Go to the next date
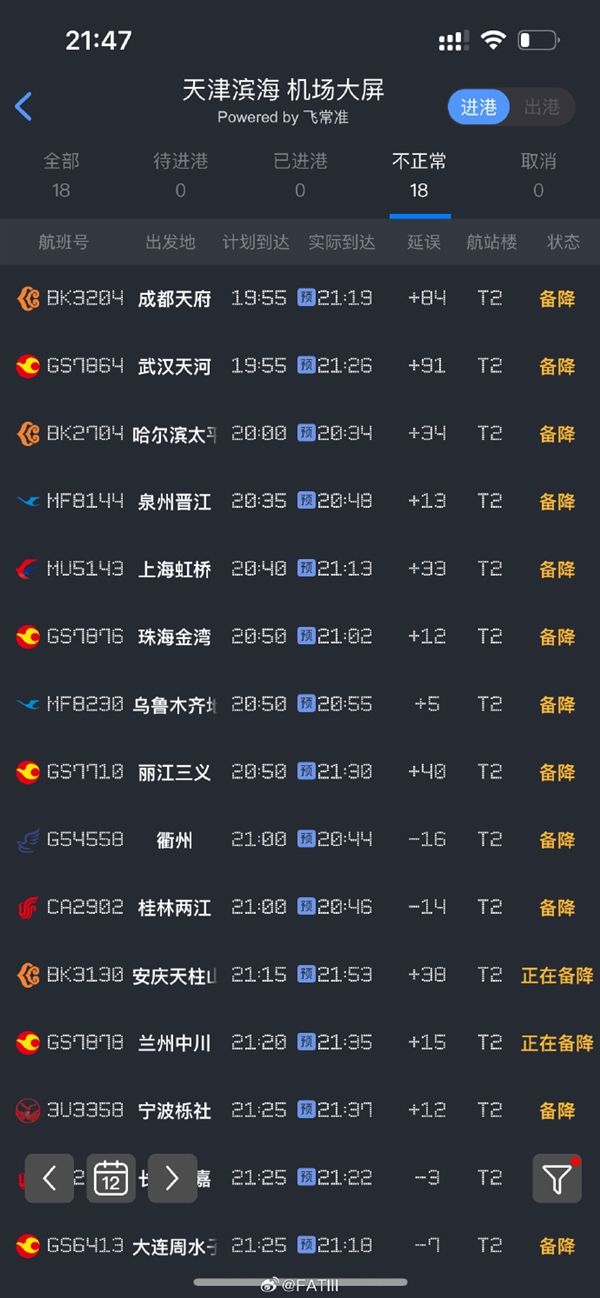The height and width of the screenshot is (1298, 600). (x=172, y=1178)
